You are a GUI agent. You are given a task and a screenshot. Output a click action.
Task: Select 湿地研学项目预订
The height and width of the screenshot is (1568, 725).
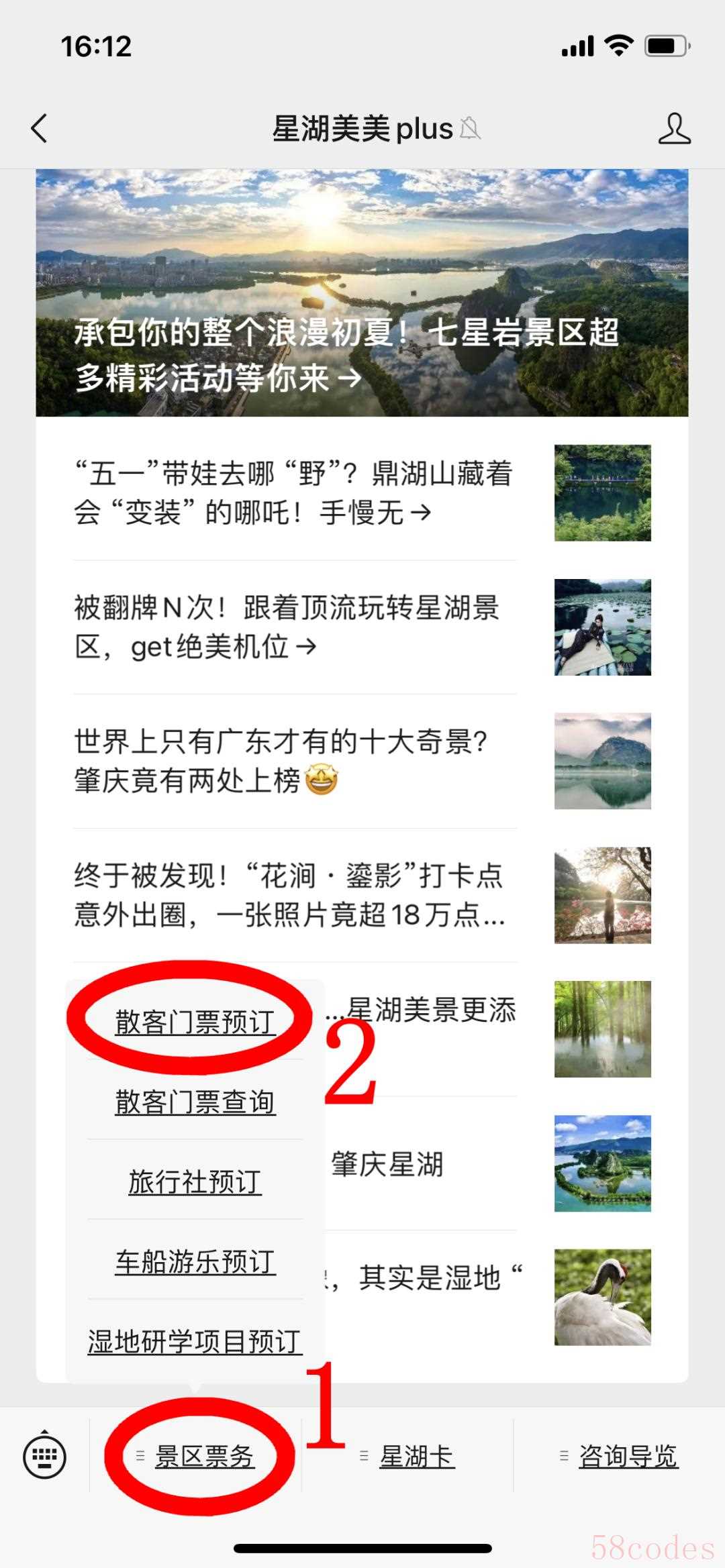(x=195, y=1342)
